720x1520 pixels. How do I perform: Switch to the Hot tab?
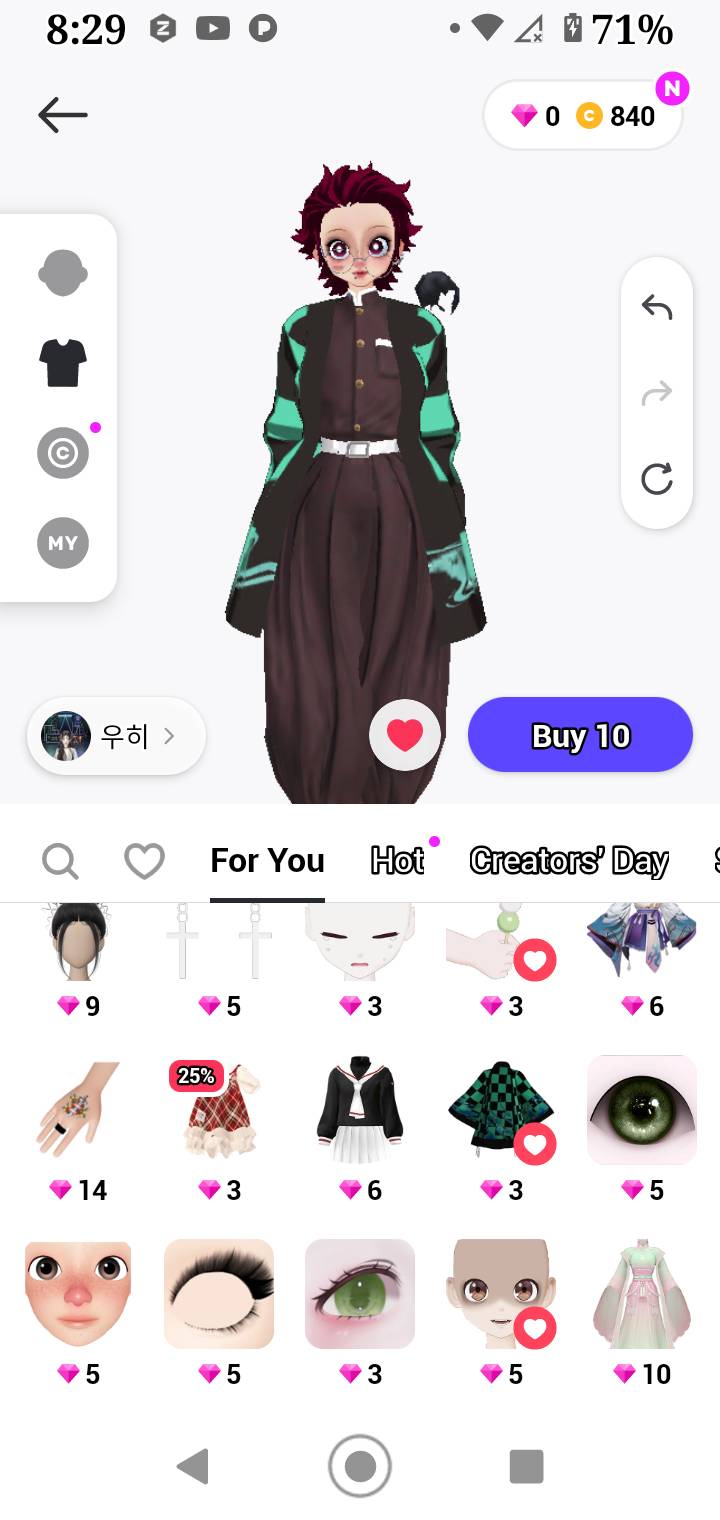click(x=397, y=860)
